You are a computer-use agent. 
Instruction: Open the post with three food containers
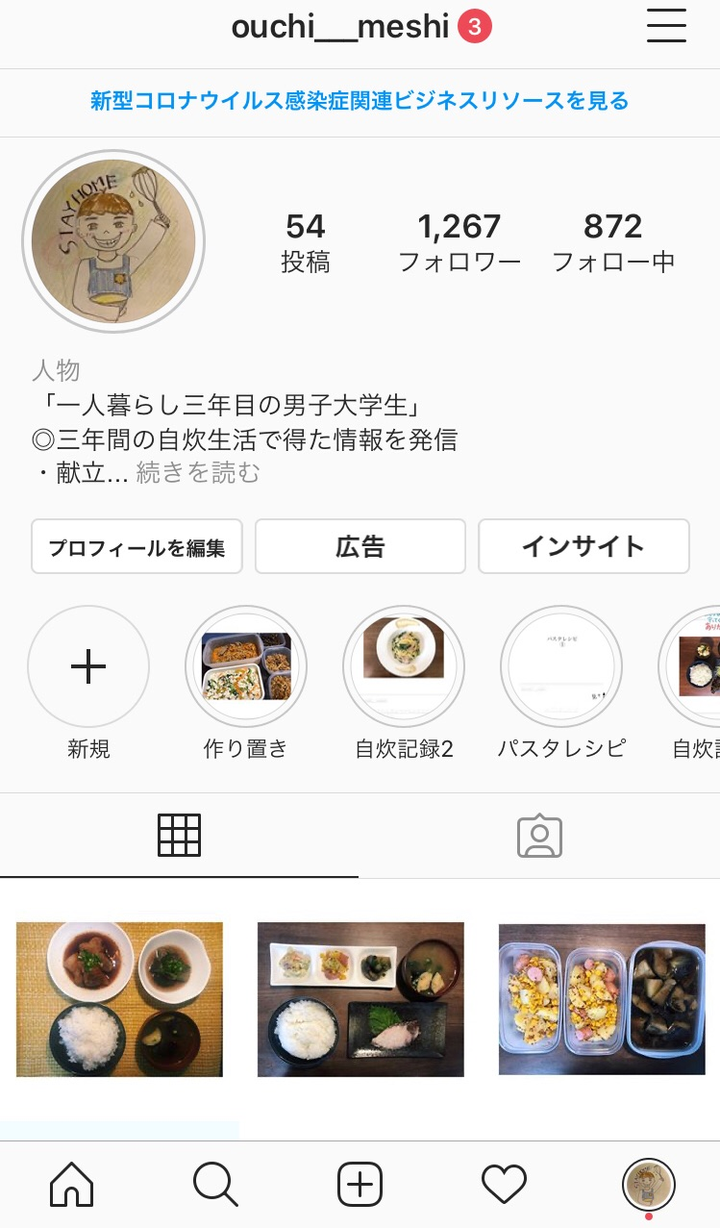coord(602,999)
